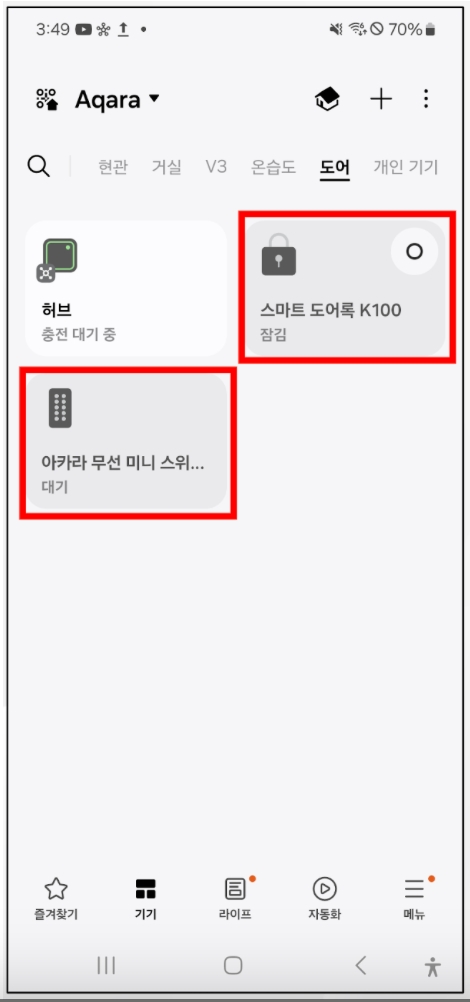Image resolution: width=470 pixels, height=1002 pixels.
Task: Select the V3 tab
Action: [x=216, y=167]
